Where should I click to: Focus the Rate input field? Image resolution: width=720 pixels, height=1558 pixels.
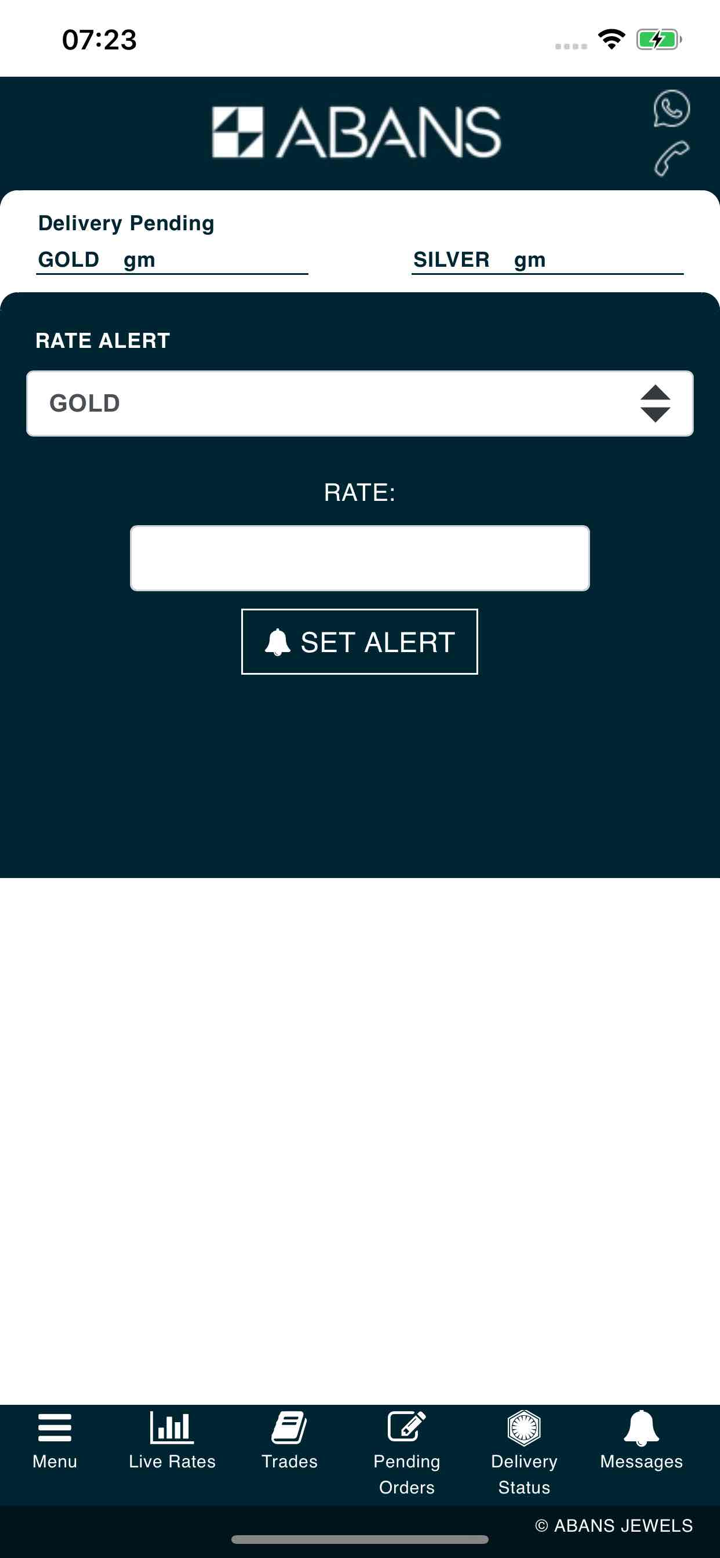359,558
